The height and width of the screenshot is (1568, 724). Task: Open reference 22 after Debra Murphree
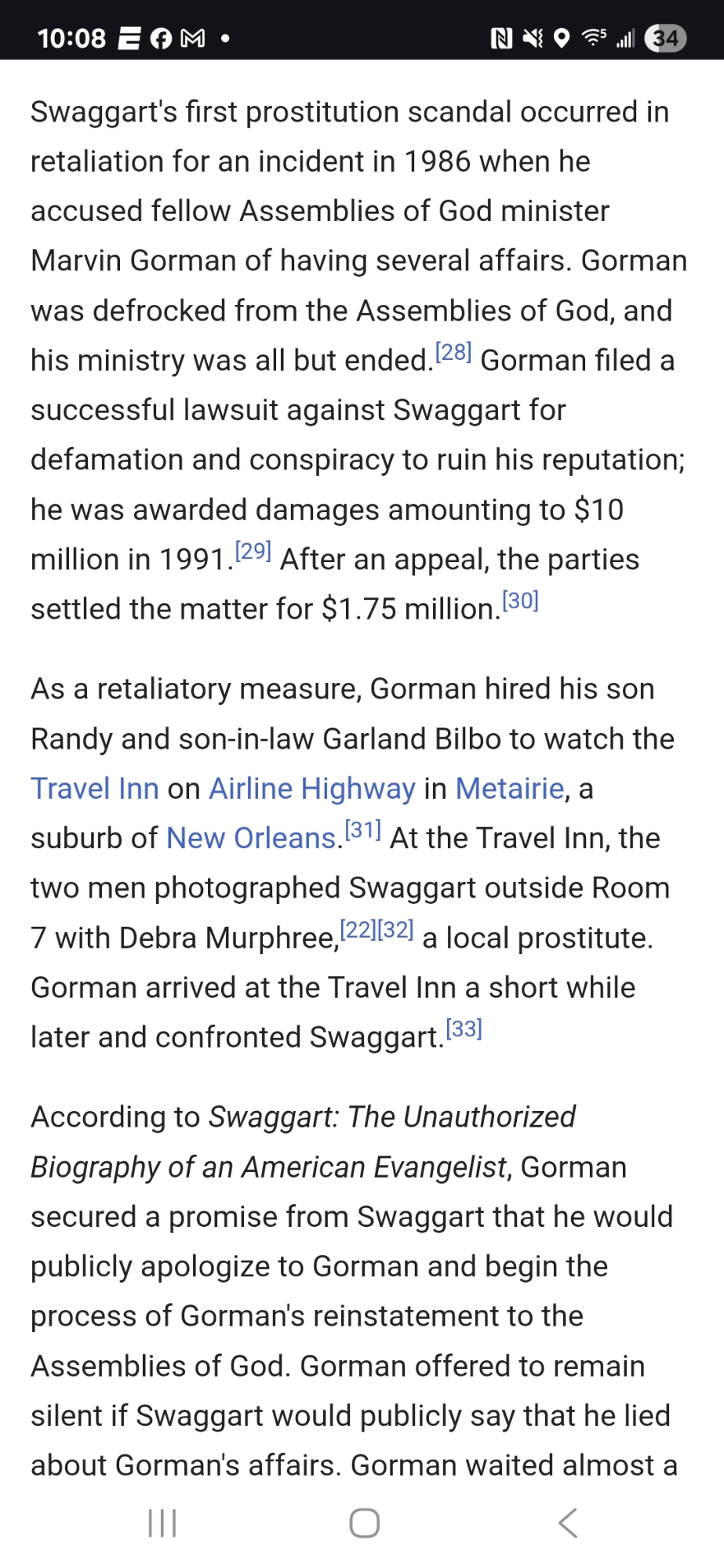pos(358,929)
